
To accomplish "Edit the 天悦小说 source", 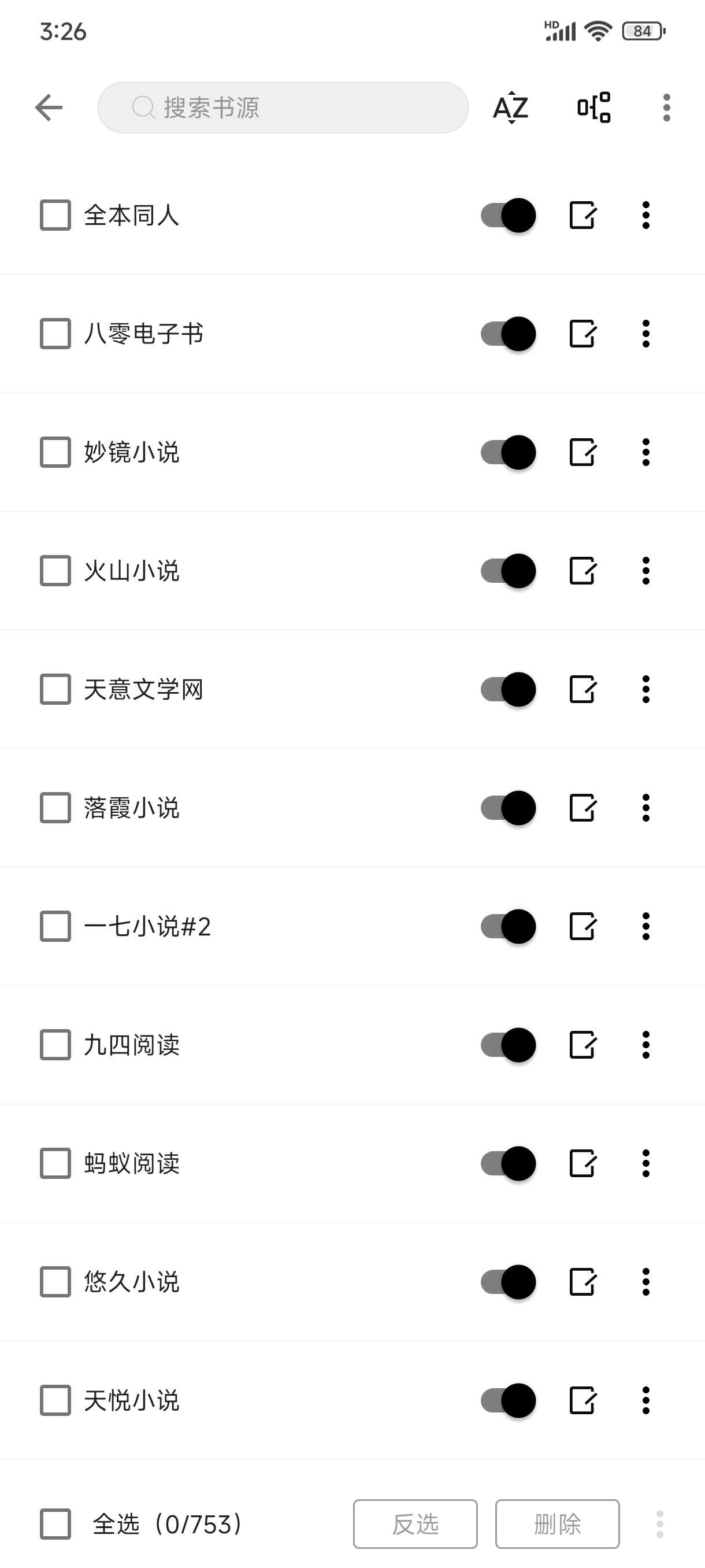I will click(x=582, y=1400).
